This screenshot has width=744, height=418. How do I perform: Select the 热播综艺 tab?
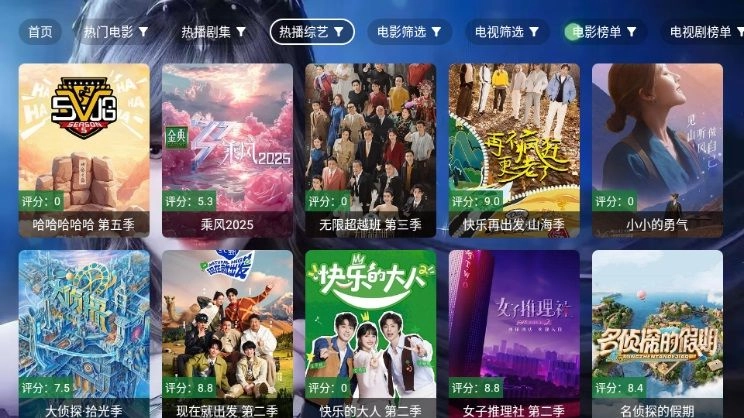[311, 32]
